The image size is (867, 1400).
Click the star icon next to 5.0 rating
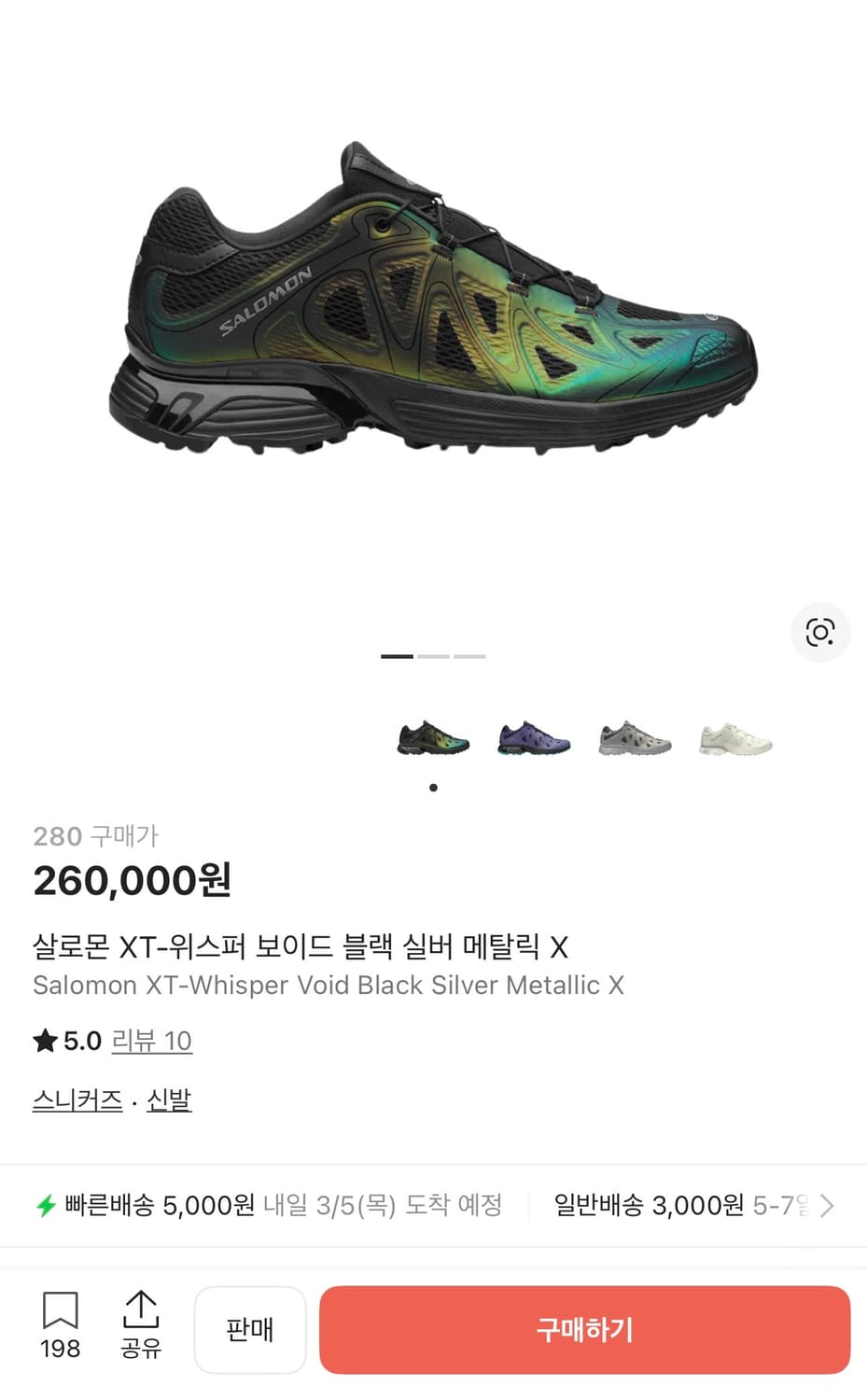(43, 1040)
